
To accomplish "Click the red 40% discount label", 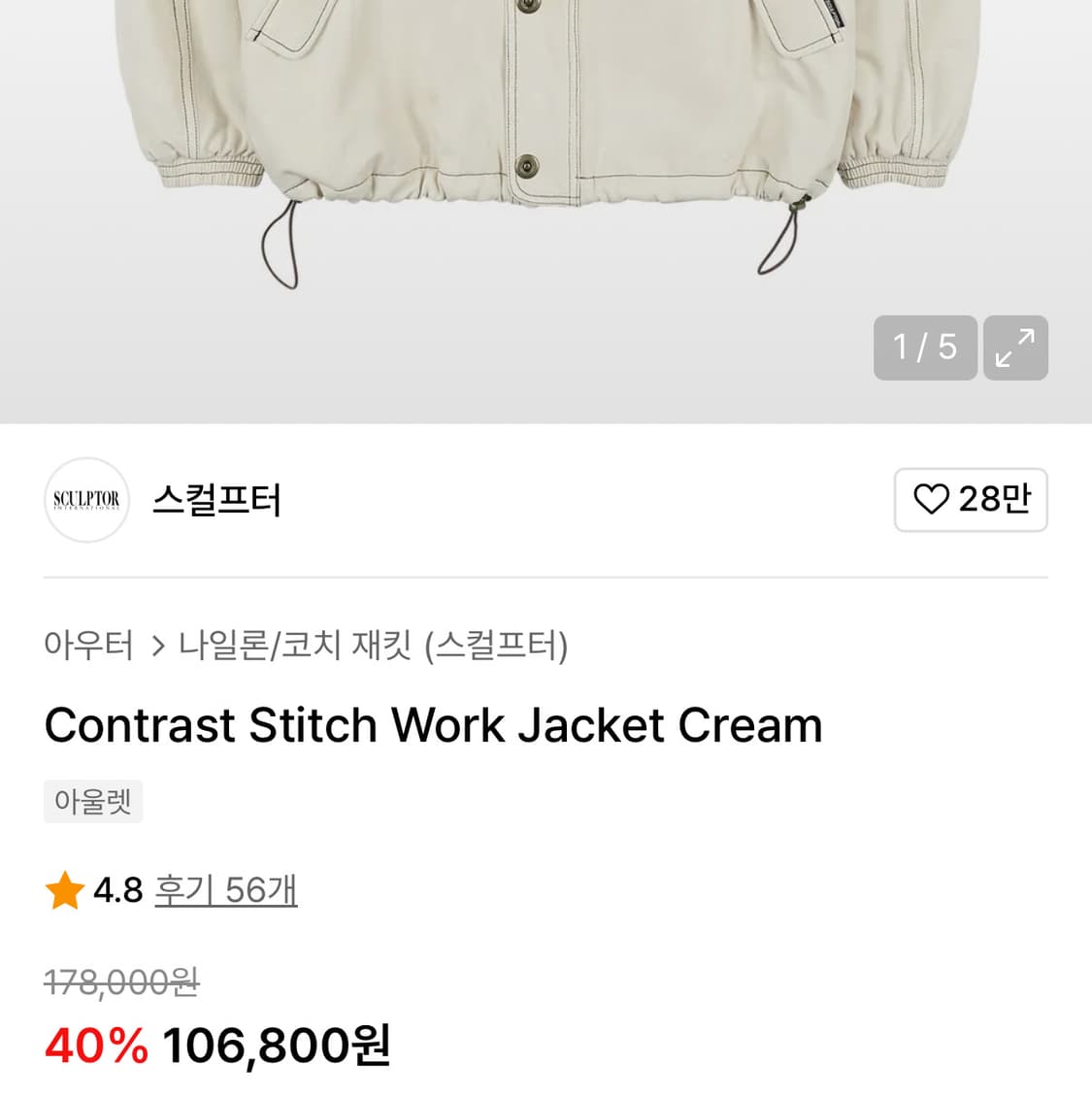I will (x=94, y=1046).
